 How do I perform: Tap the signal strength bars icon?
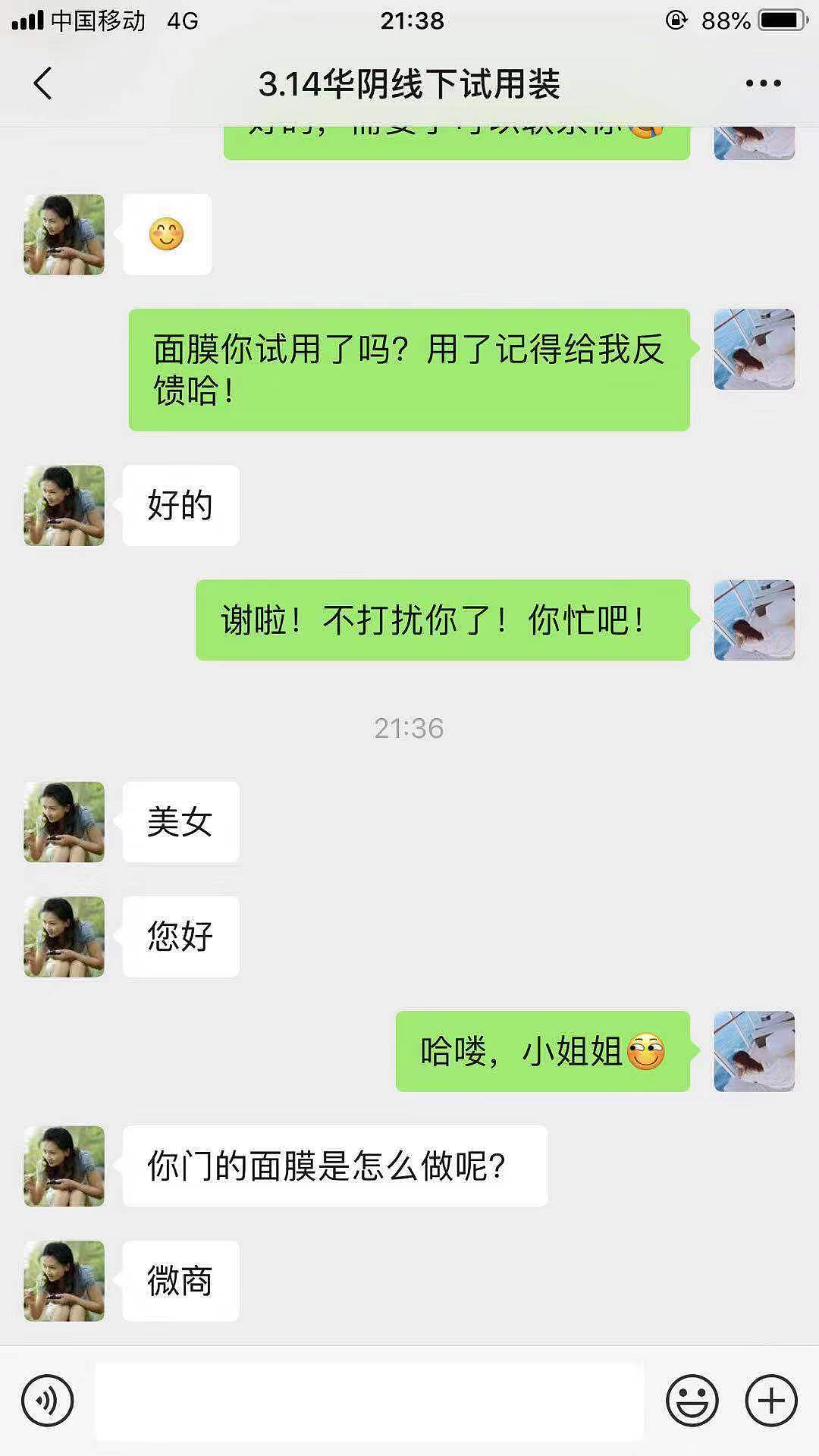point(29,20)
